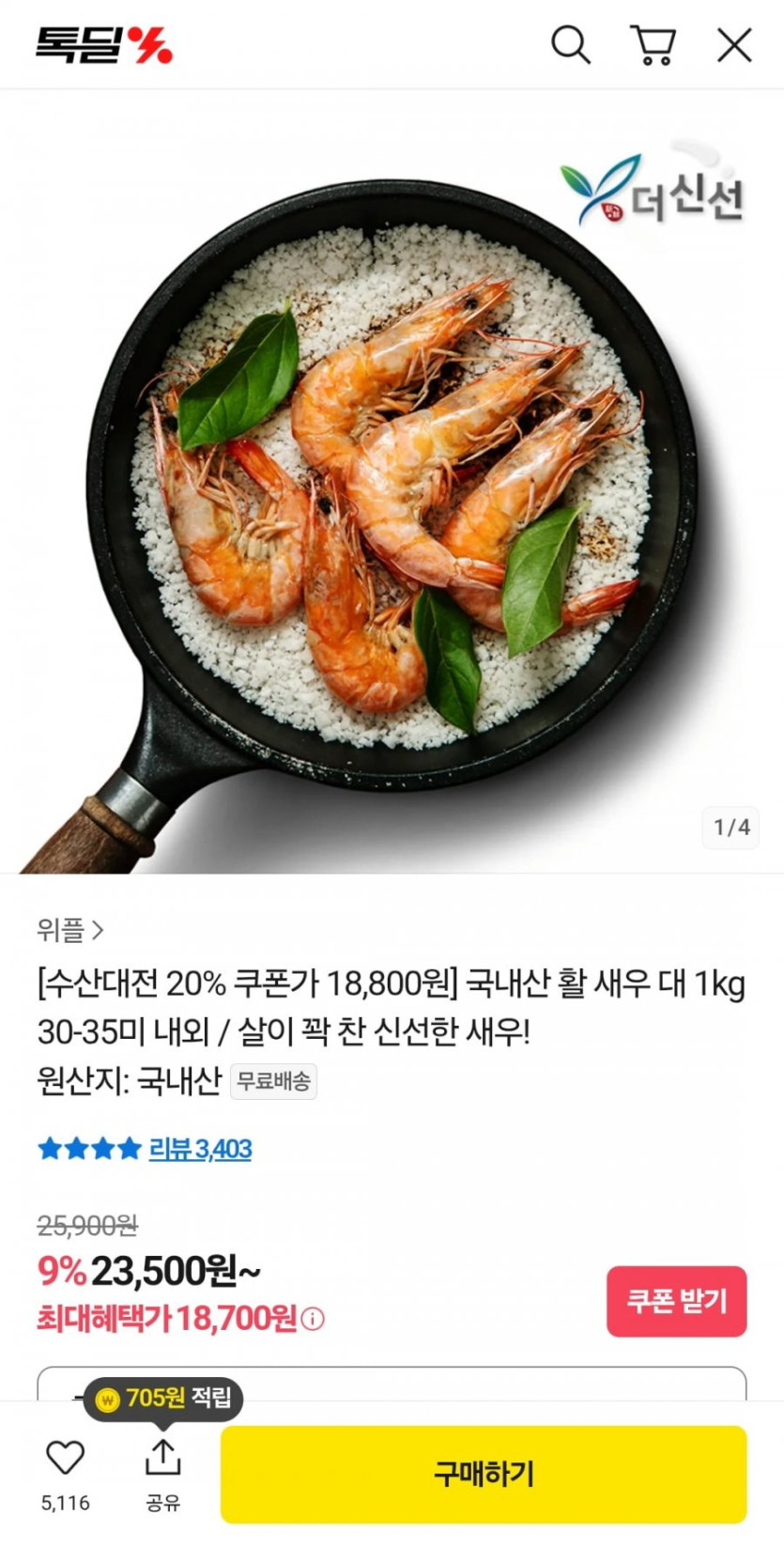Open the search icon

point(570,44)
